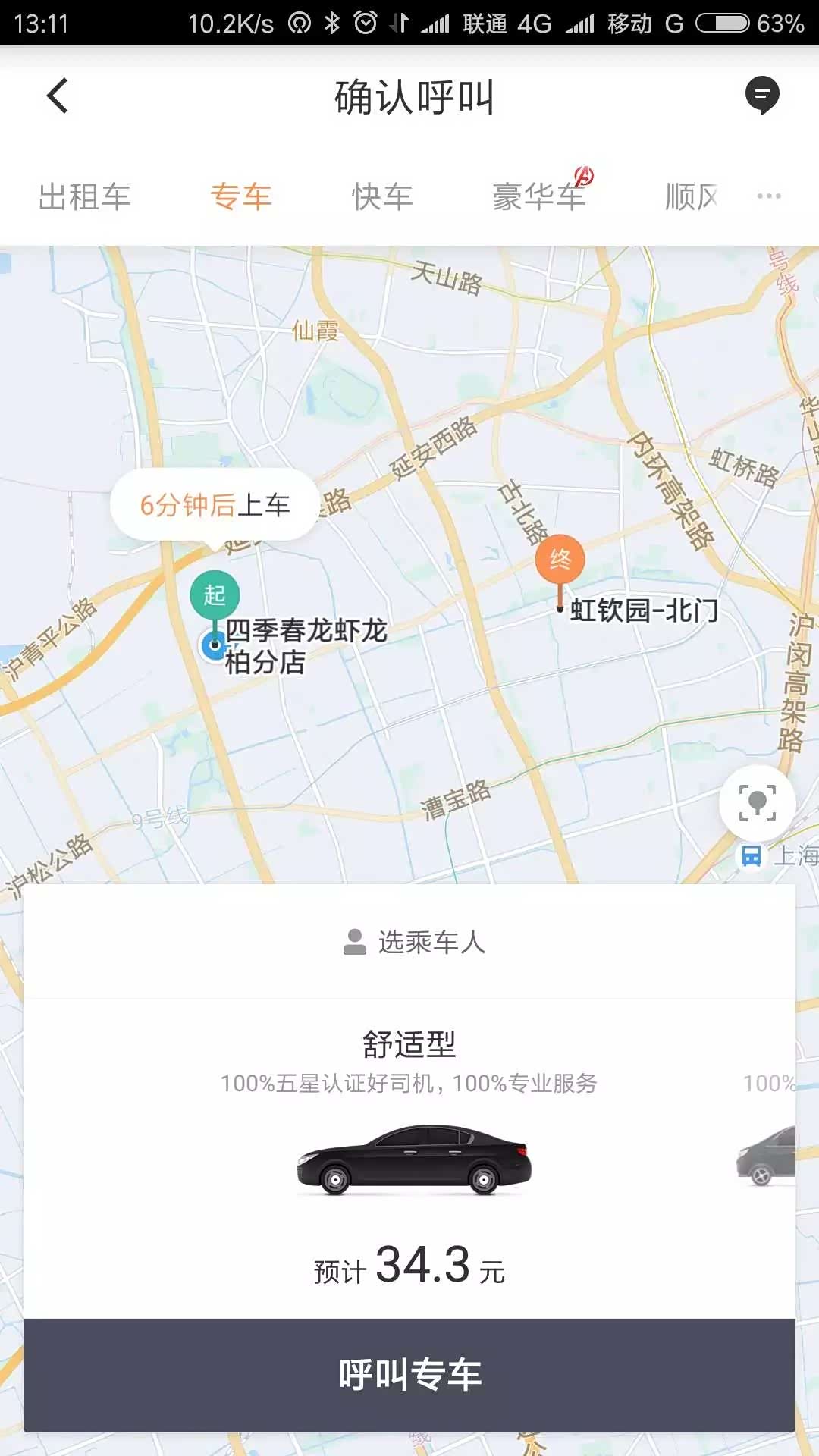Tap the 起 pickup marker on map

click(215, 595)
